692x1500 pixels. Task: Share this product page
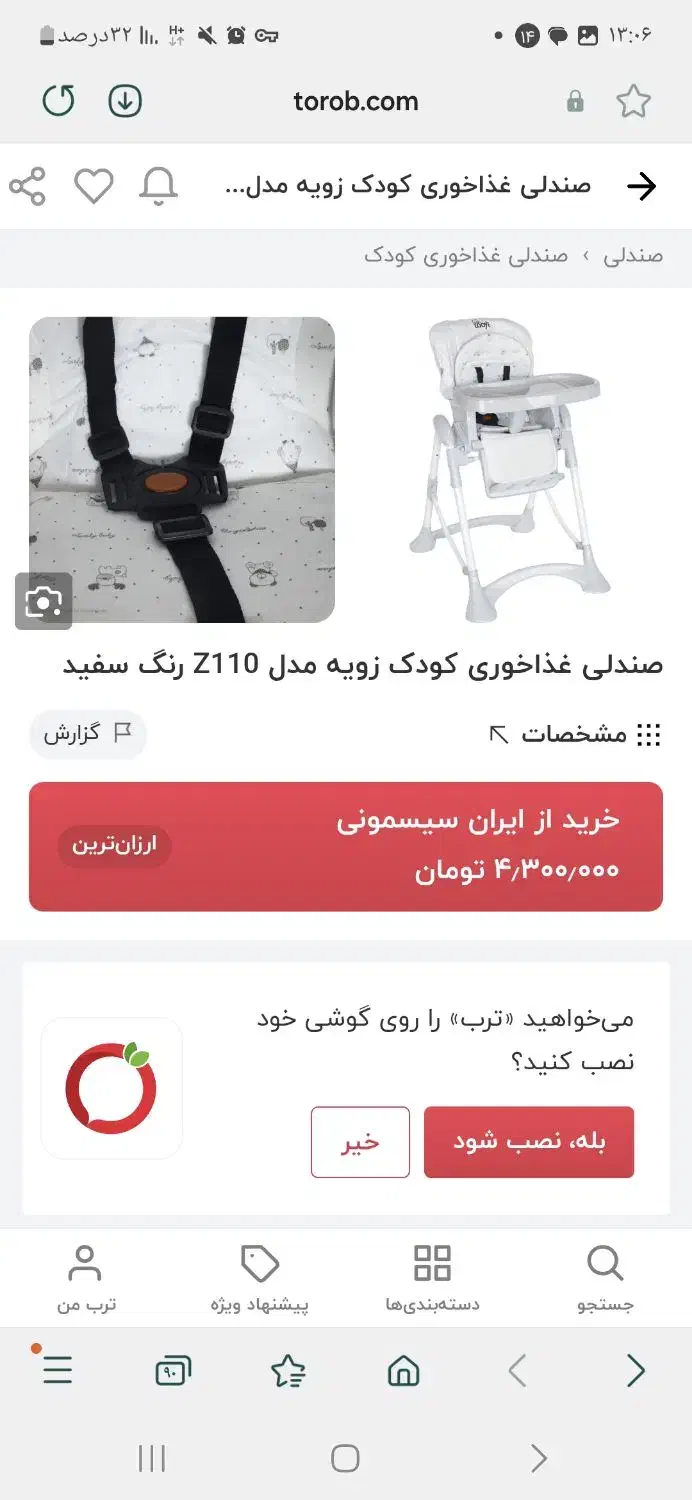28,187
